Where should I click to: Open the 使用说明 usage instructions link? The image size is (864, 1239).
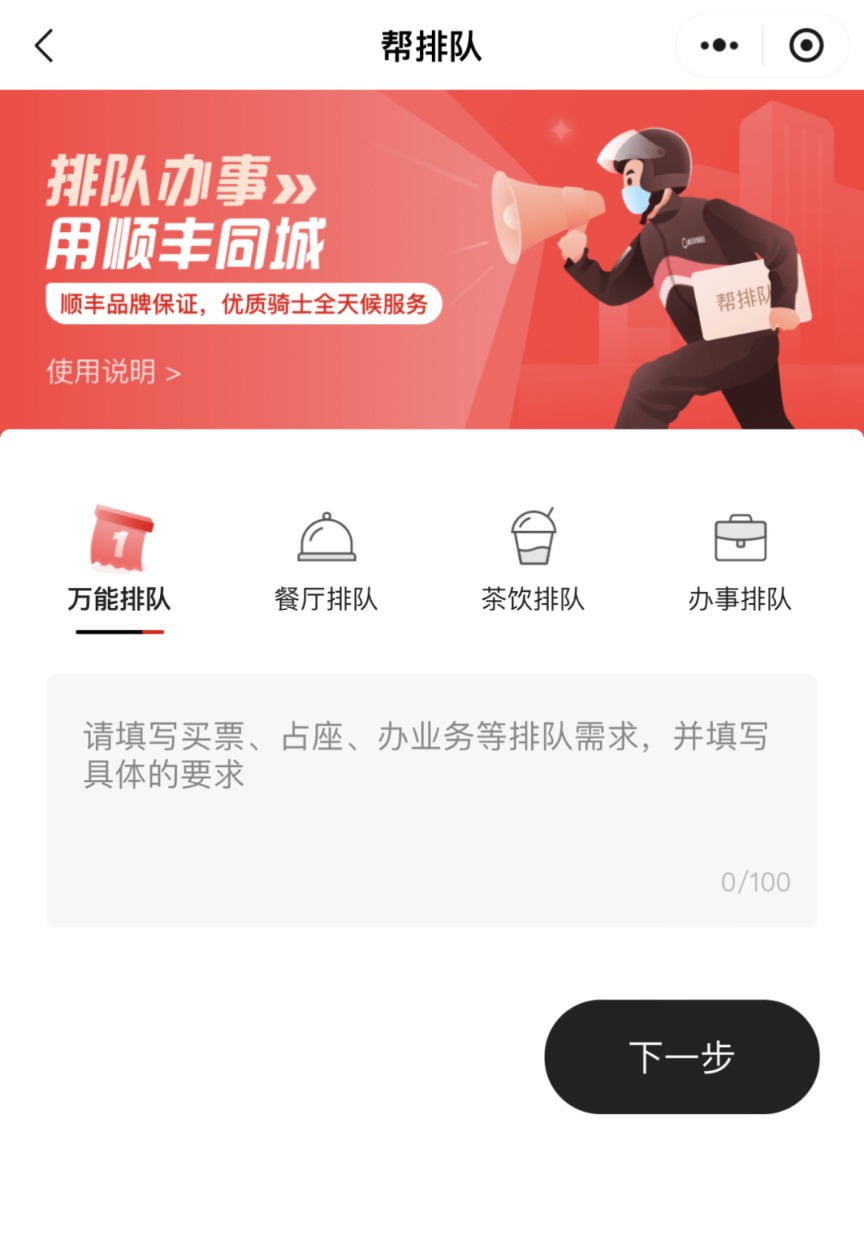point(113,372)
